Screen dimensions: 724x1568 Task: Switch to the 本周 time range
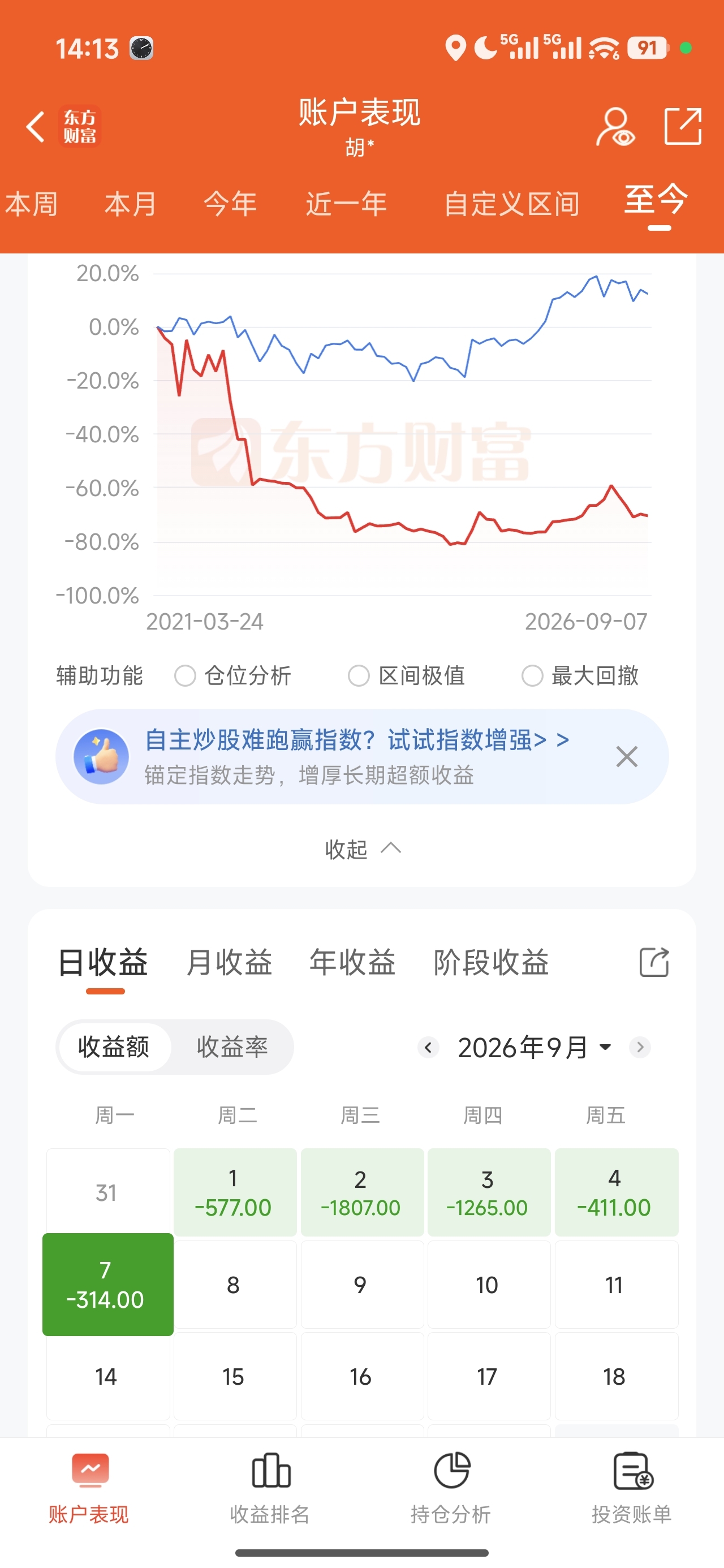coord(32,203)
